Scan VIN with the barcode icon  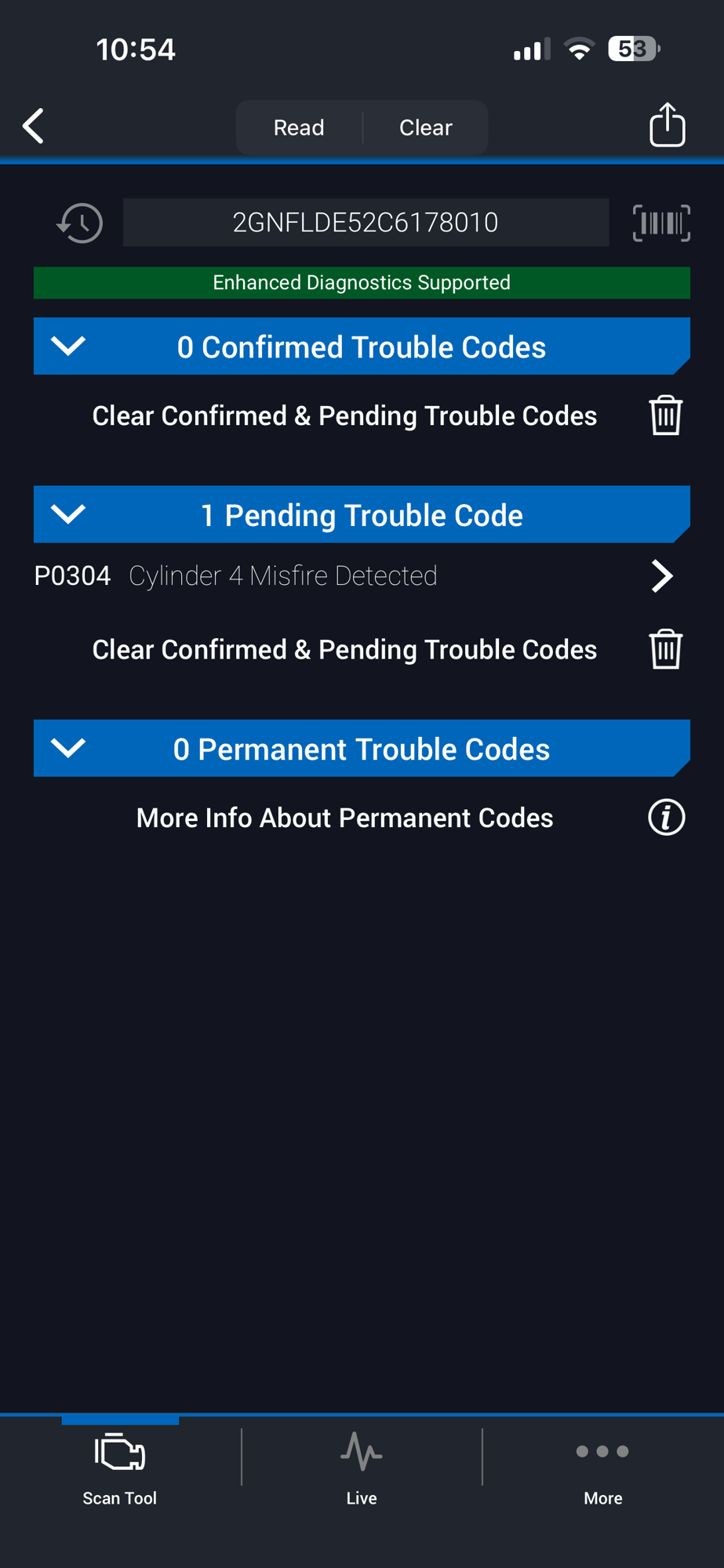point(661,223)
